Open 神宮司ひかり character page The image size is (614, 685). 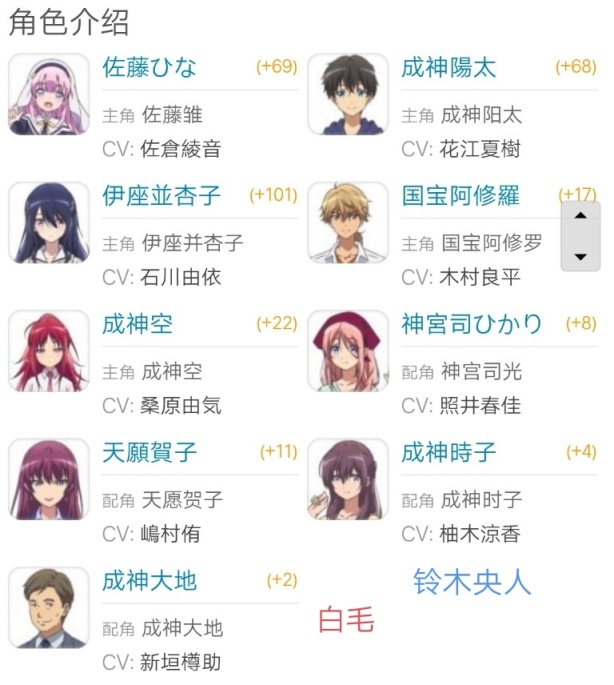click(472, 324)
